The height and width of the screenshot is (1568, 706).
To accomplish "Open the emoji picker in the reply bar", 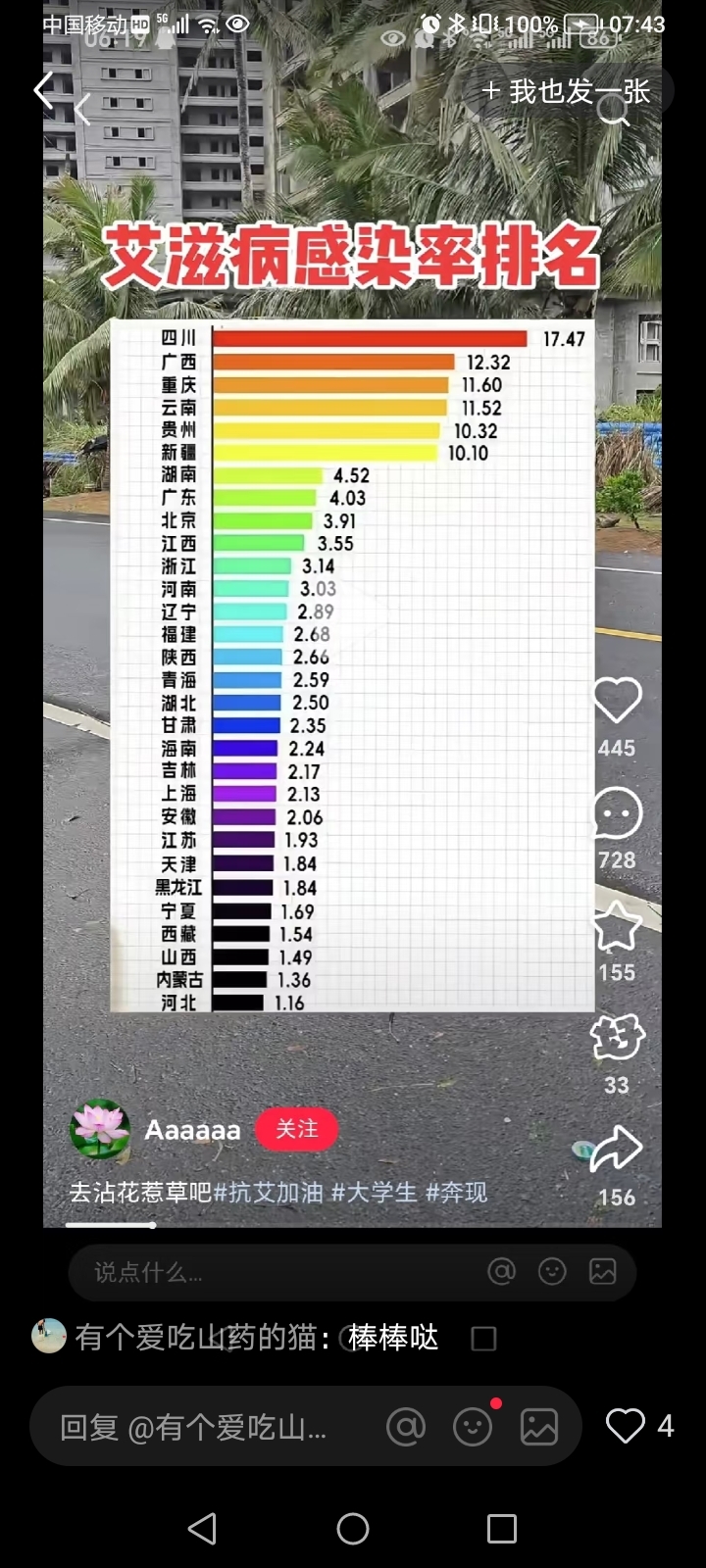I will pos(473,1427).
